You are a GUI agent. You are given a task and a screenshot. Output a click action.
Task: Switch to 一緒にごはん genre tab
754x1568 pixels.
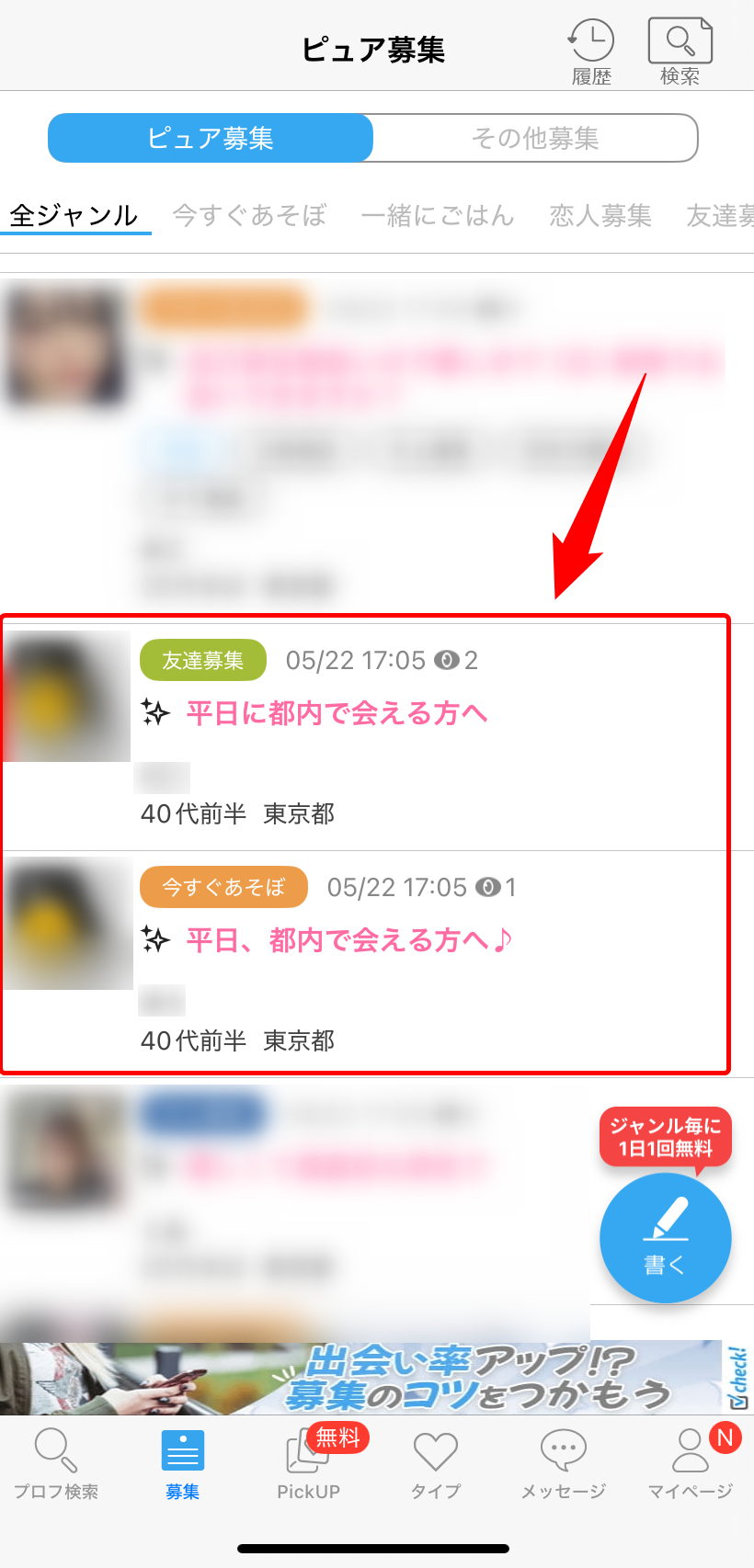click(437, 215)
